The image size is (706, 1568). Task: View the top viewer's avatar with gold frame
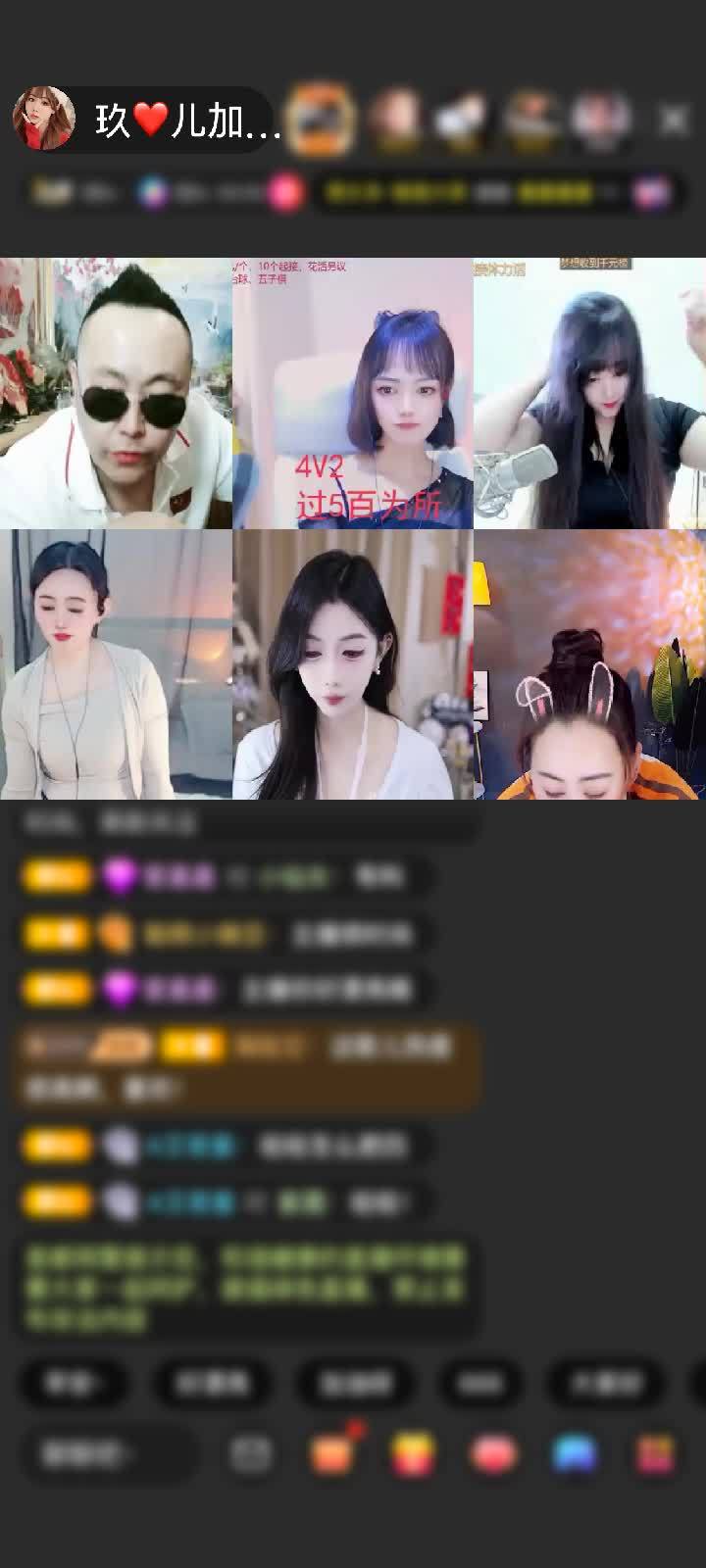[323, 121]
